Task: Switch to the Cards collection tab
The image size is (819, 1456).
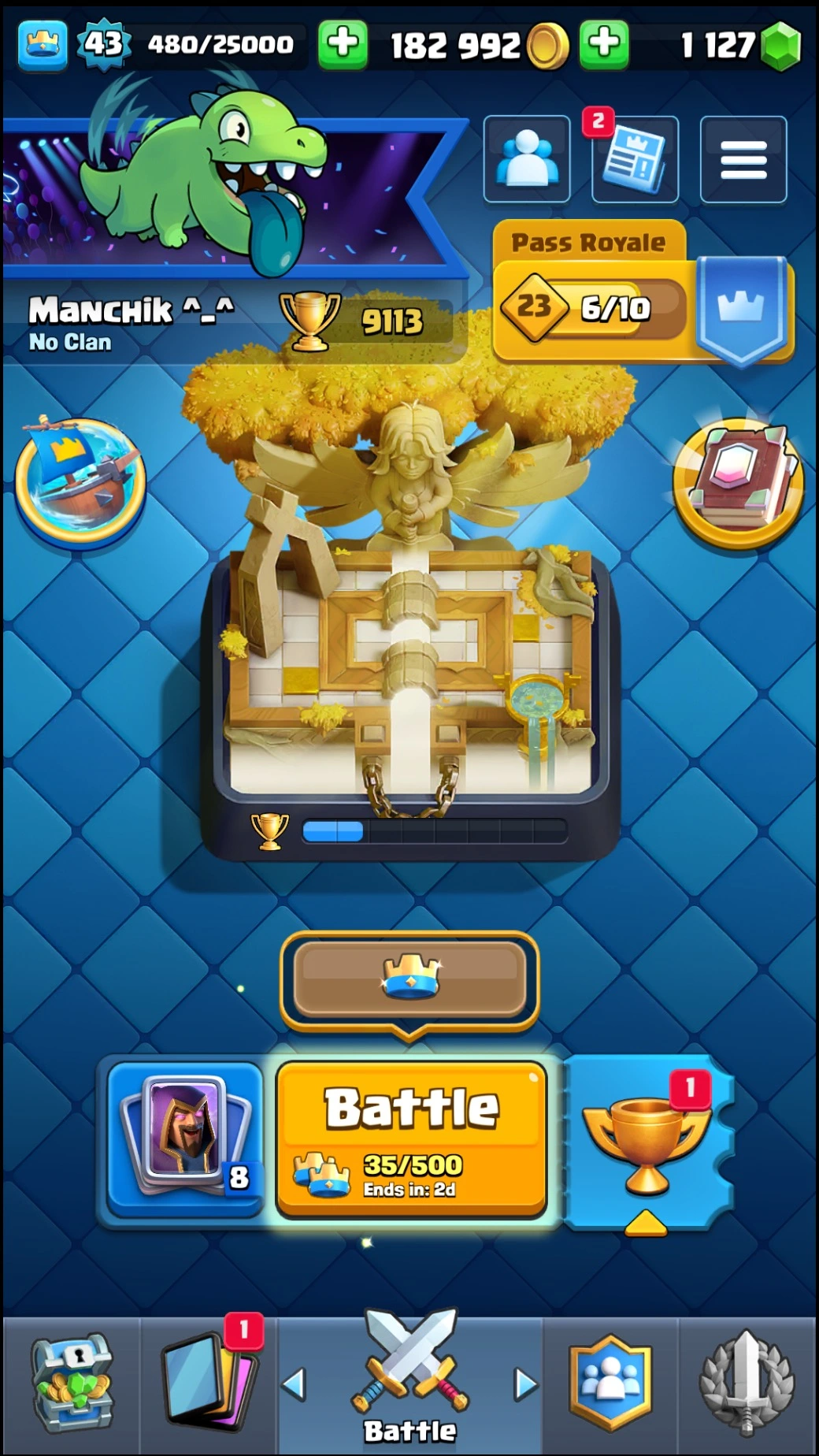Action: (x=209, y=1383)
